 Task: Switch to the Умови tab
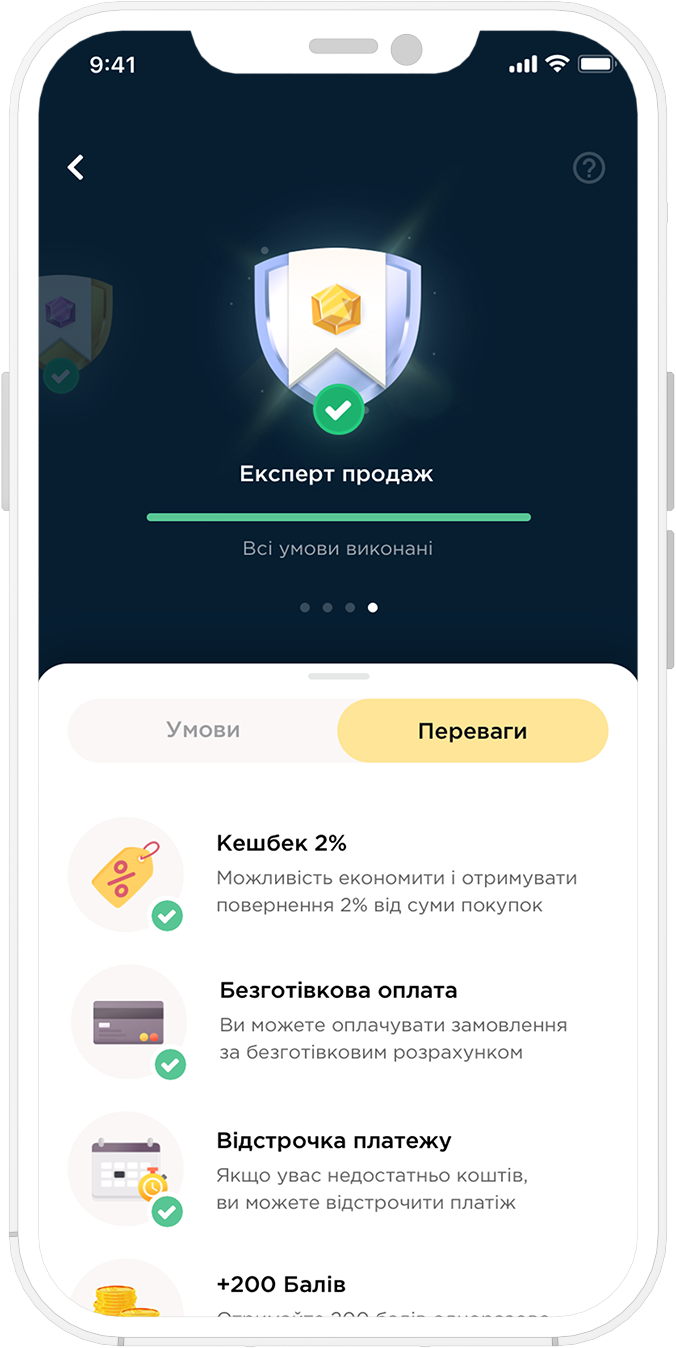[x=203, y=730]
